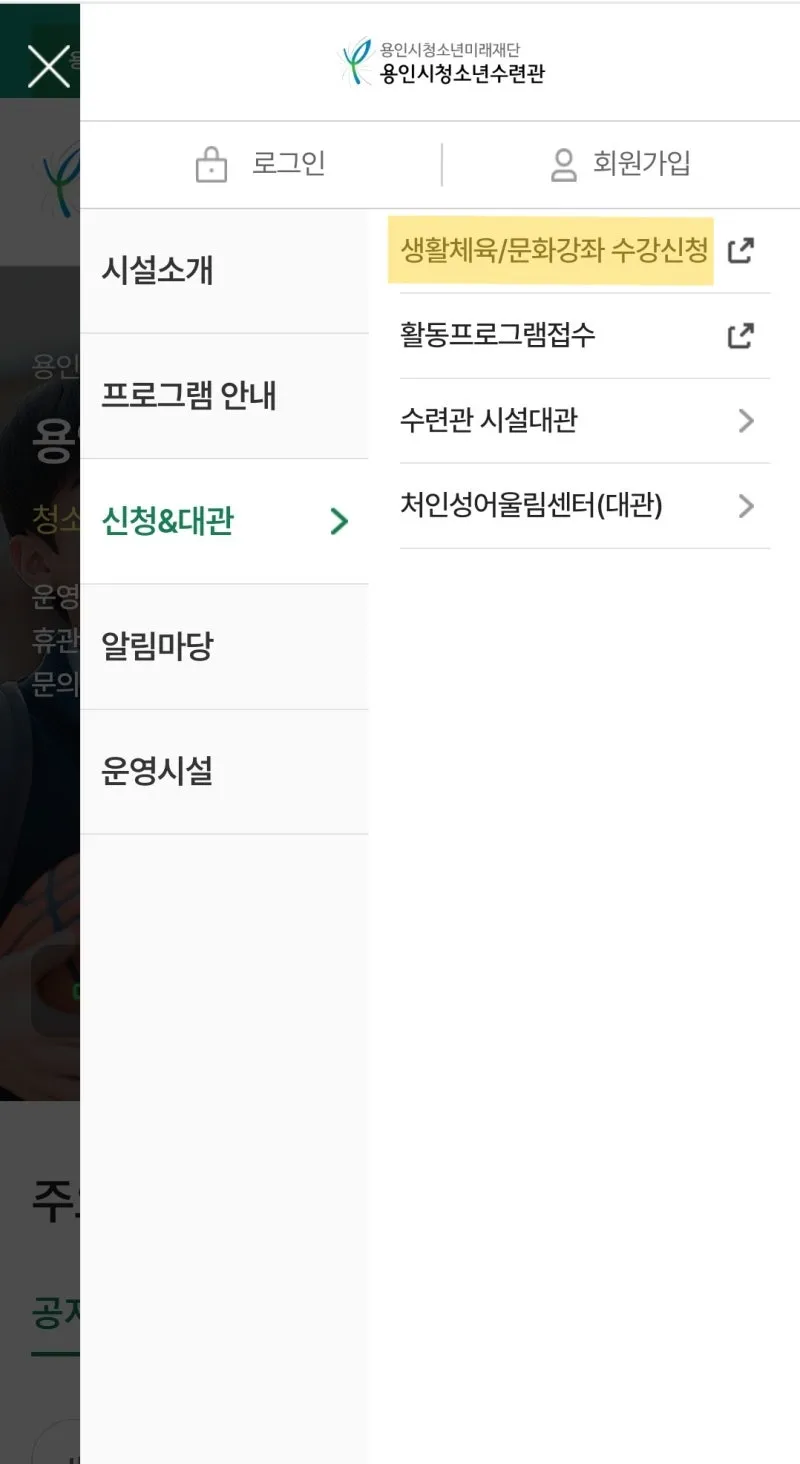Go to 알림마당 category
The width and height of the screenshot is (800, 1464).
click(x=224, y=646)
